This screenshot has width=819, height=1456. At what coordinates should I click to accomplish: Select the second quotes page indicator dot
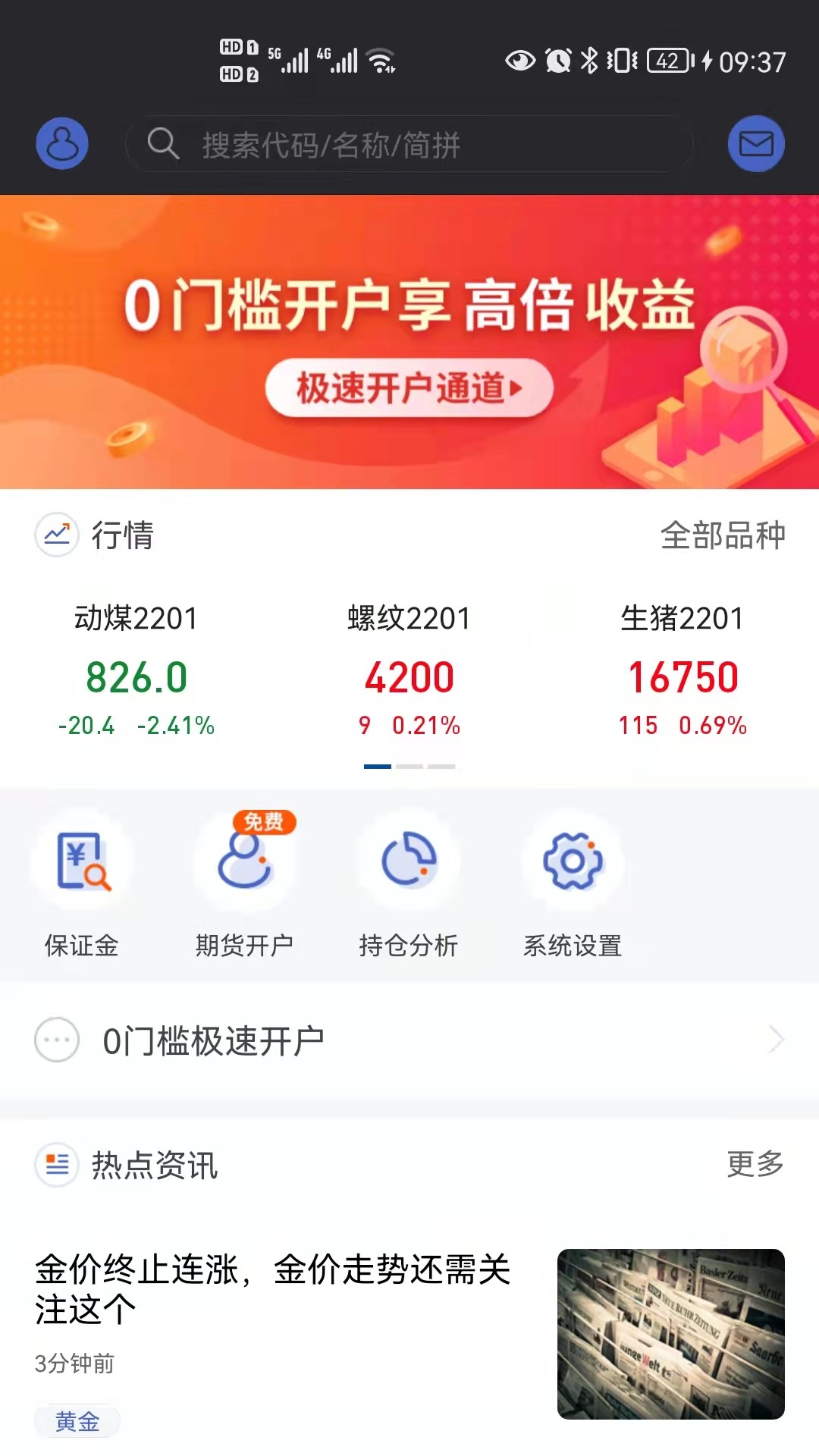click(409, 767)
